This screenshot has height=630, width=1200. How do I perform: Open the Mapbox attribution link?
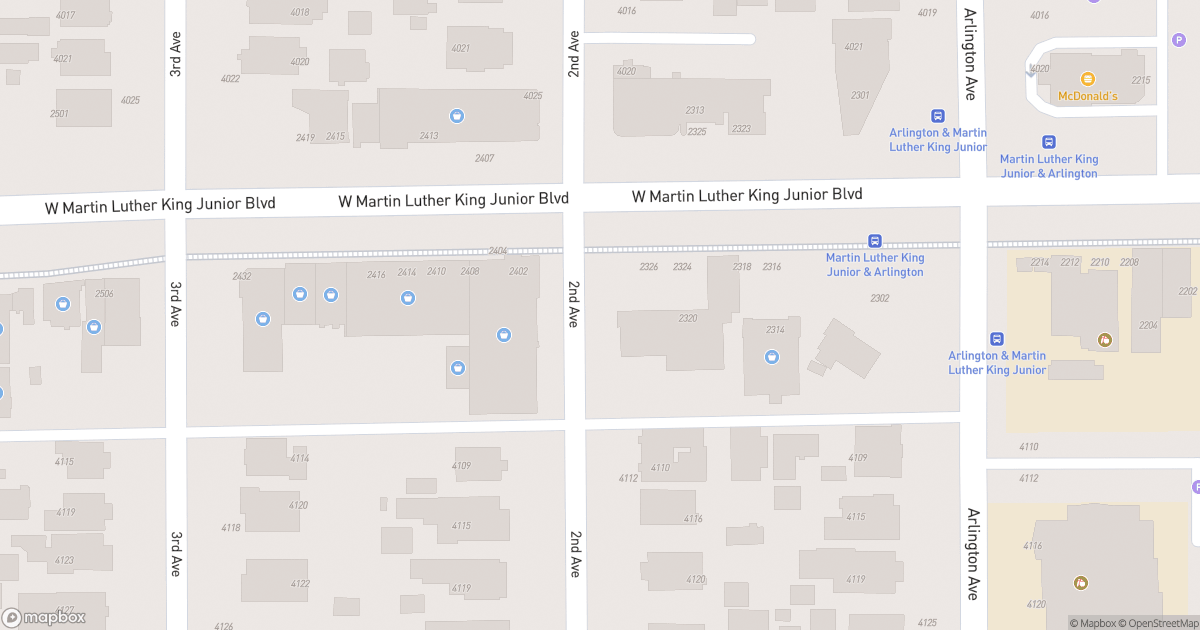pos(1097,623)
